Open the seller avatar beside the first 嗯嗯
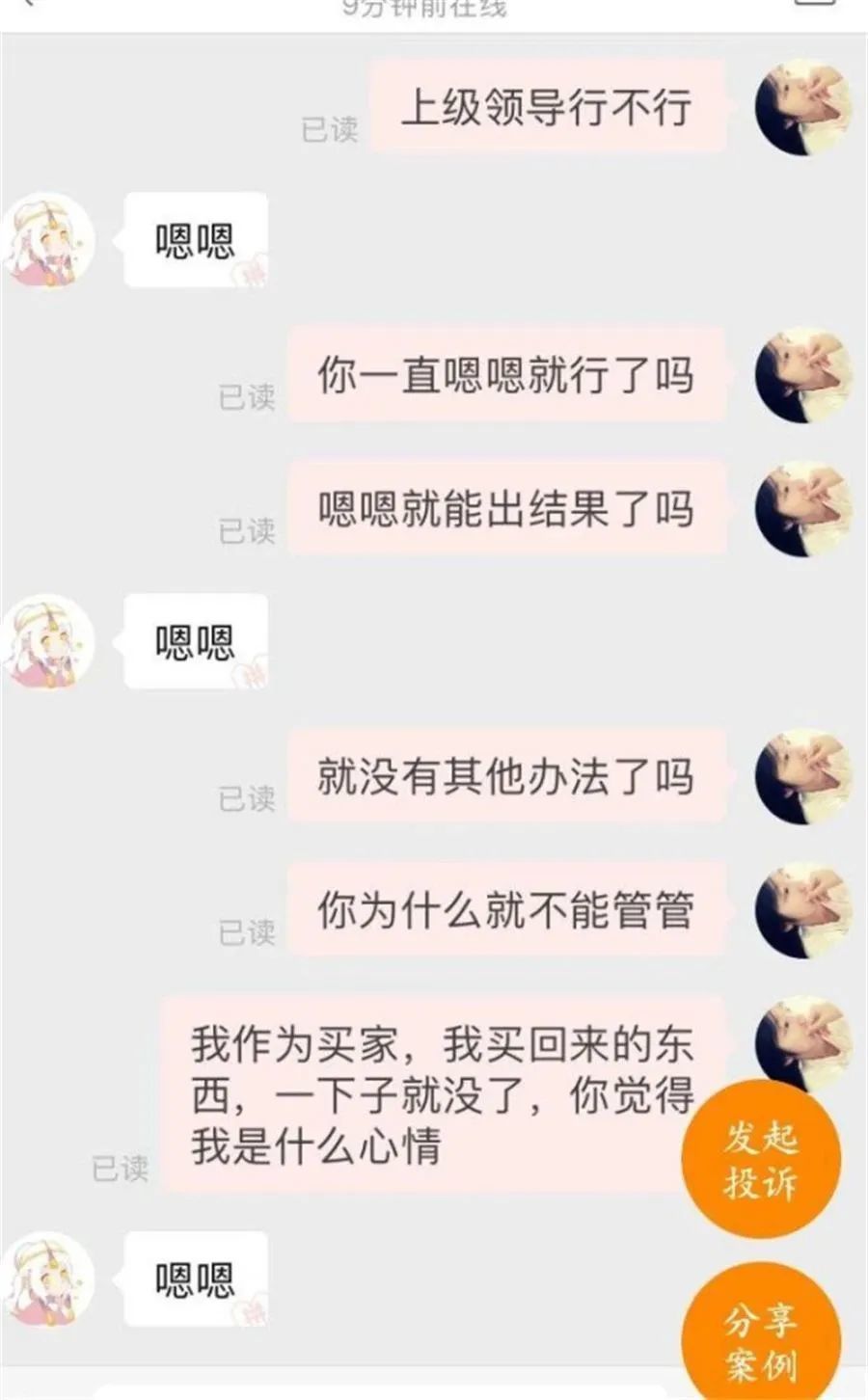This screenshot has height=1400, width=868. (x=47, y=240)
